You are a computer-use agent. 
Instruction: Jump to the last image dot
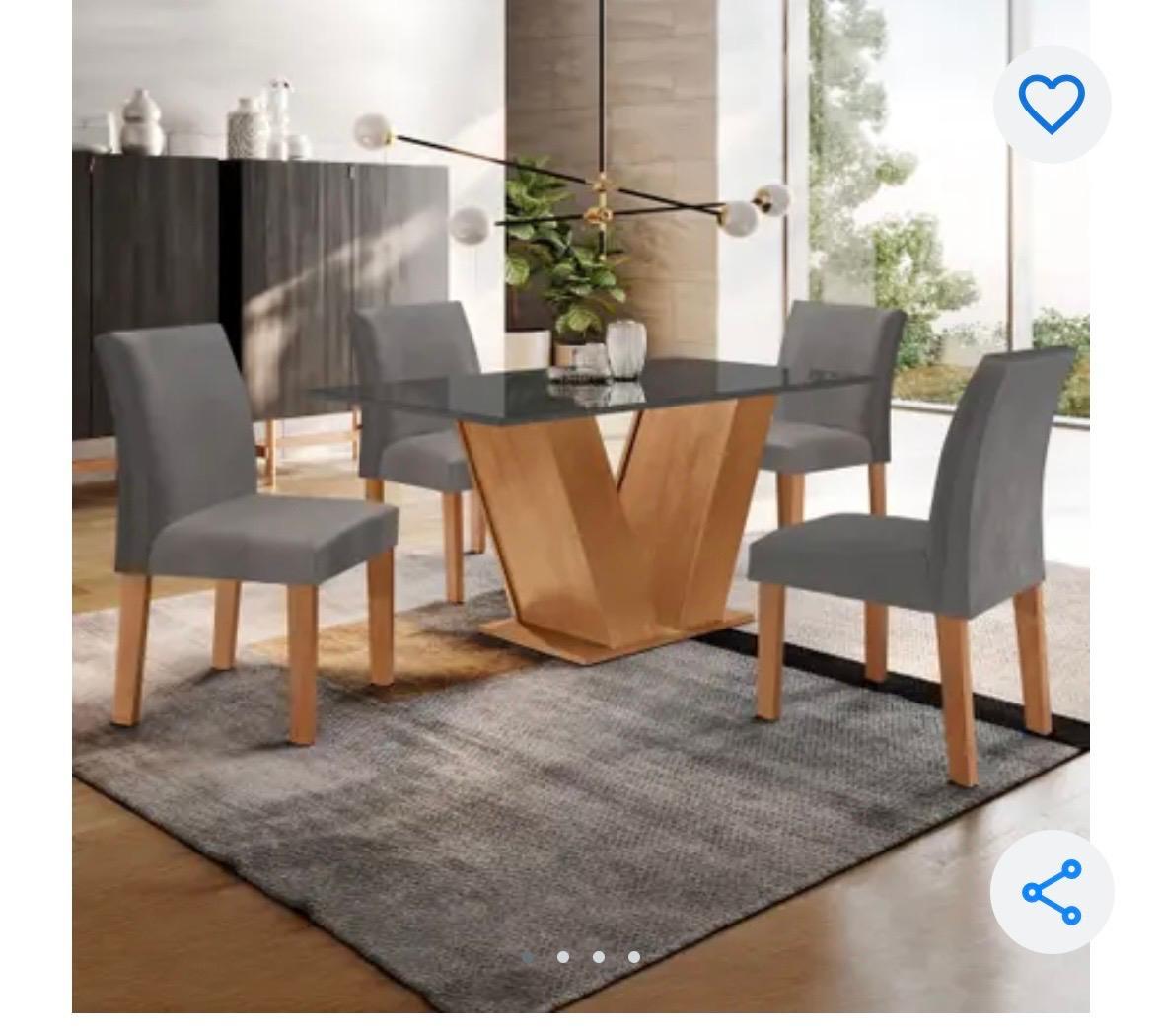634,957
